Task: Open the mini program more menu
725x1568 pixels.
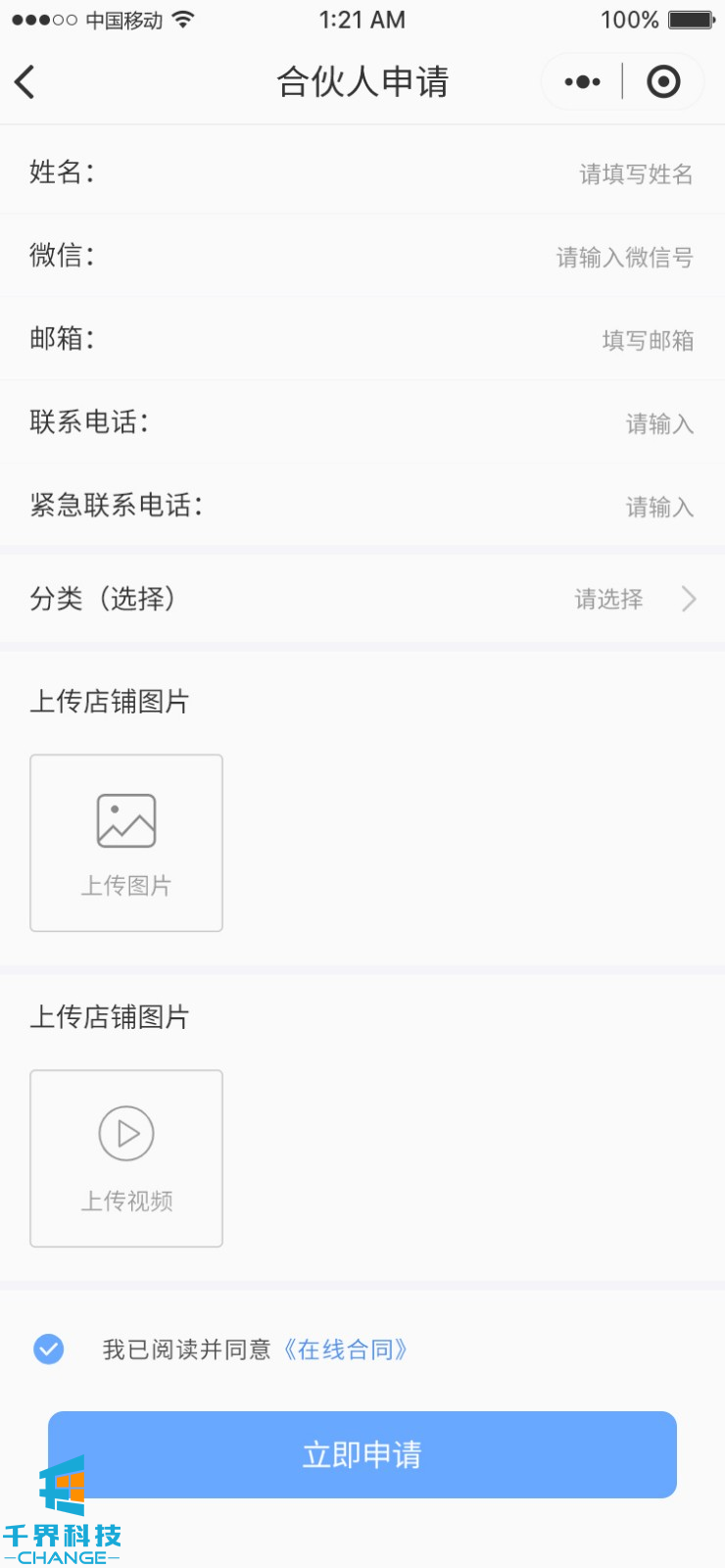Action: pyautogui.click(x=583, y=82)
